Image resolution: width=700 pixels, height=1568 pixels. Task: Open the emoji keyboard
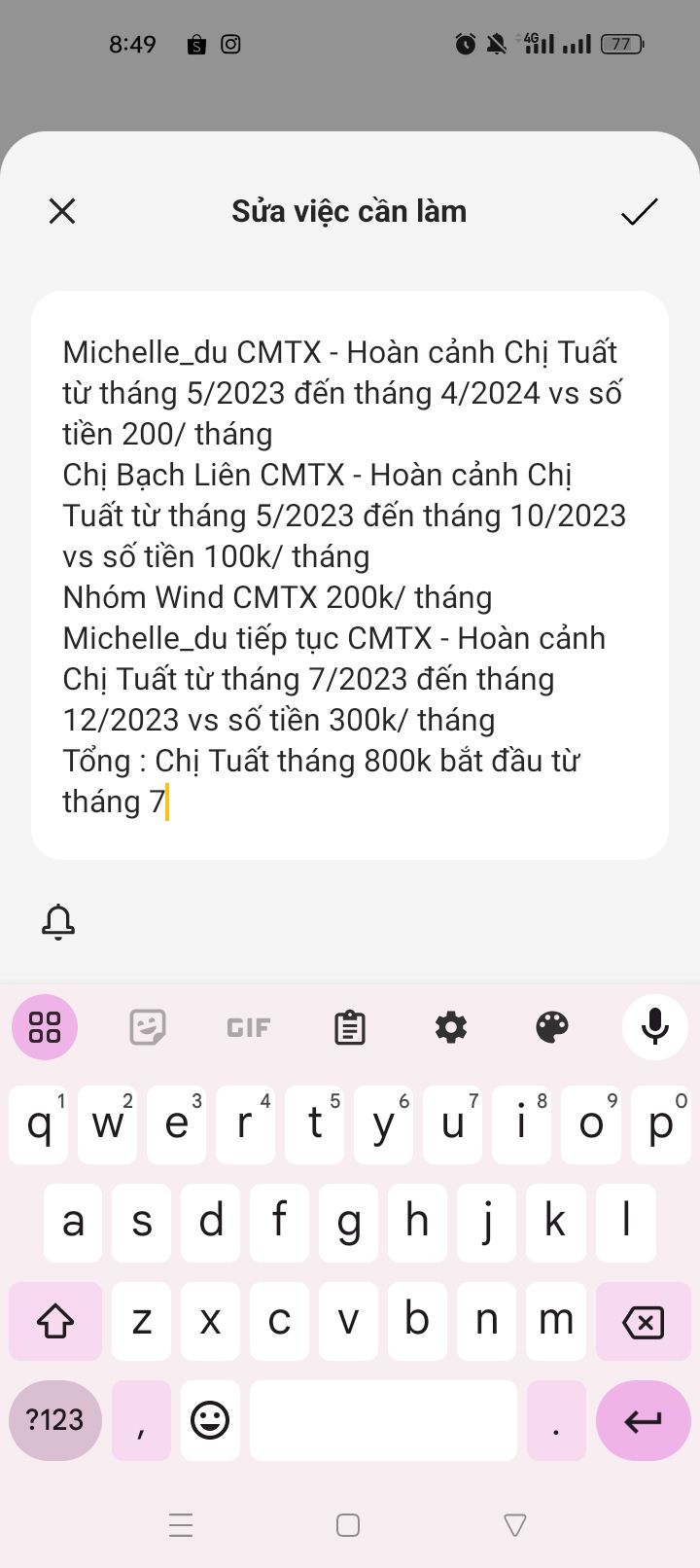pos(210,1420)
